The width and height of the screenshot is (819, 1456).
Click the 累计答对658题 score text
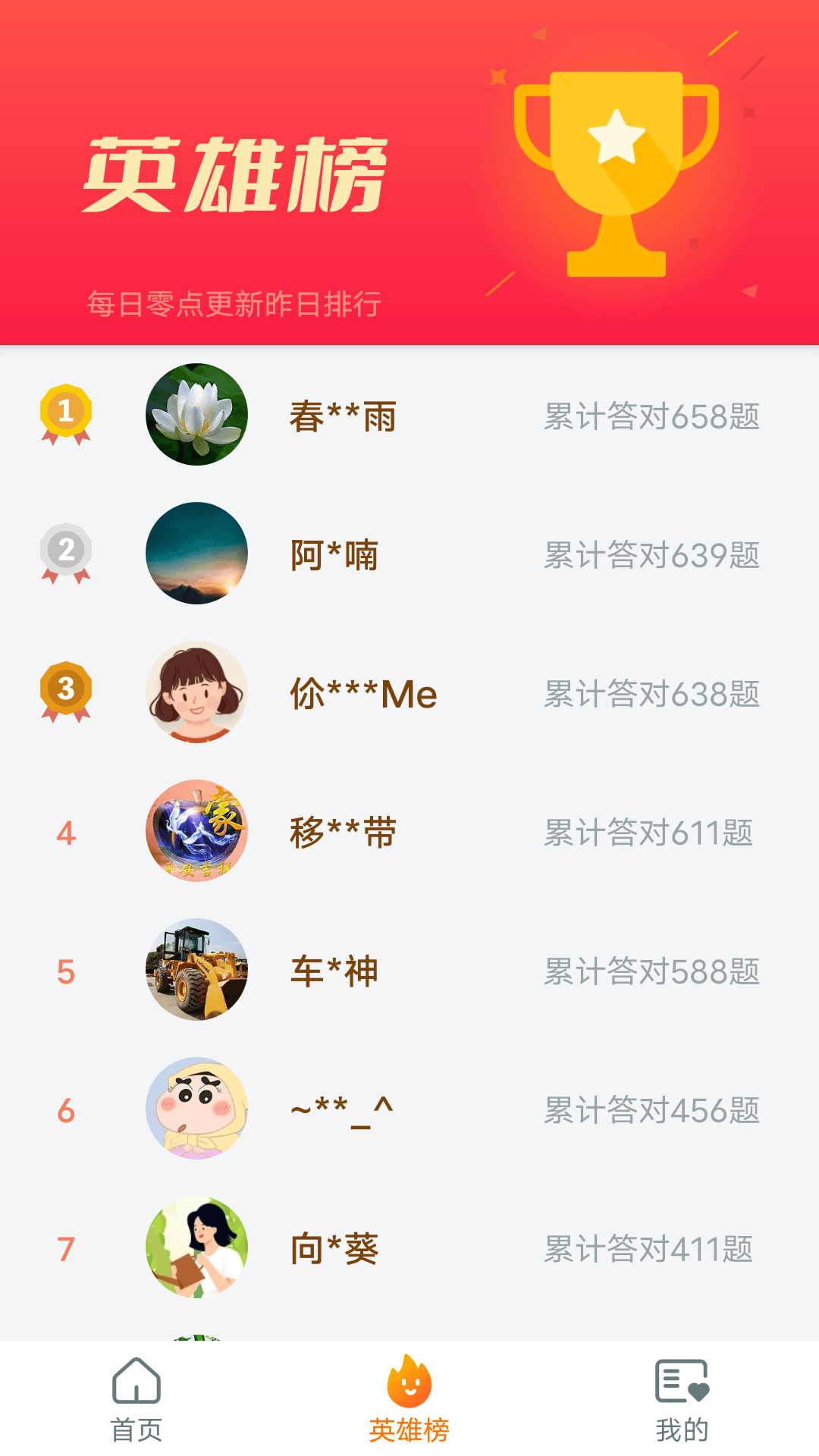(x=650, y=416)
